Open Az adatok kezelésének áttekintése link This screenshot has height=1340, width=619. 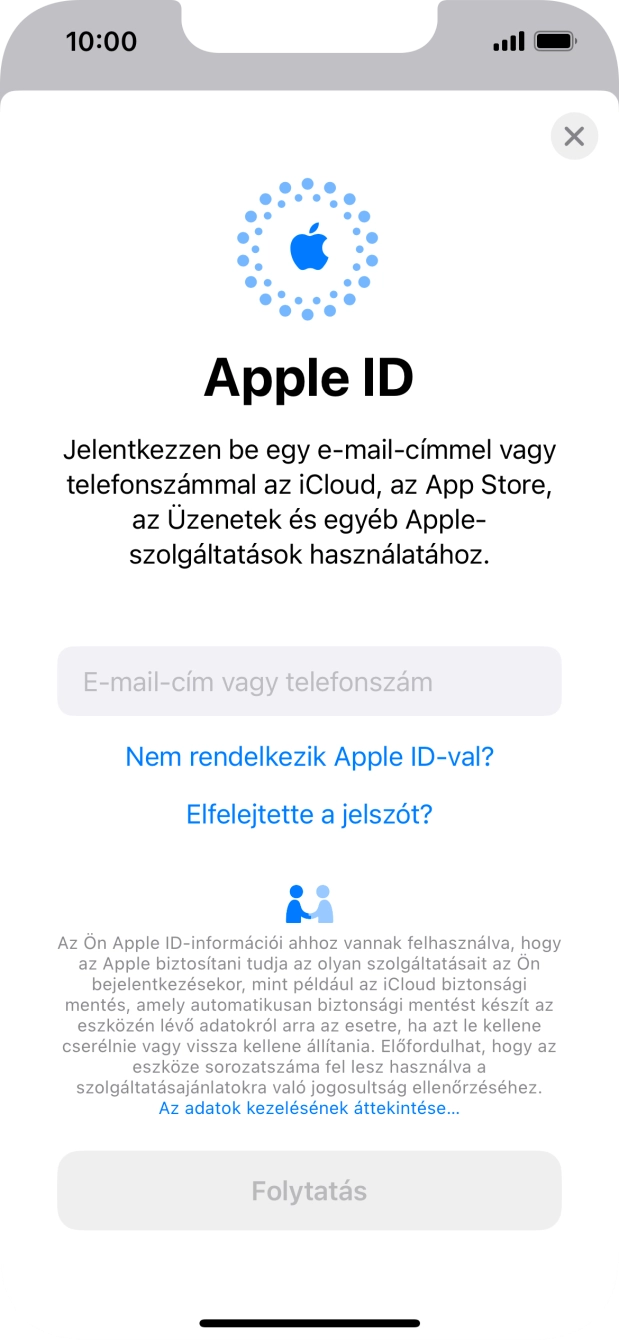[x=309, y=1108]
